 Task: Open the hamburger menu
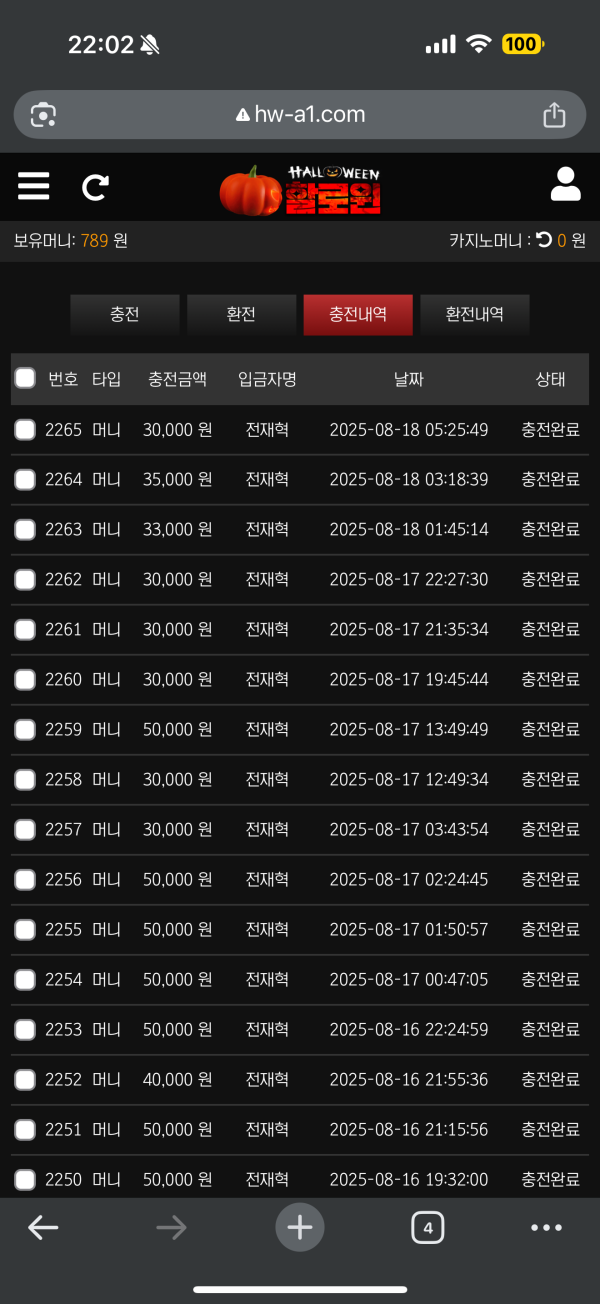click(33, 186)
